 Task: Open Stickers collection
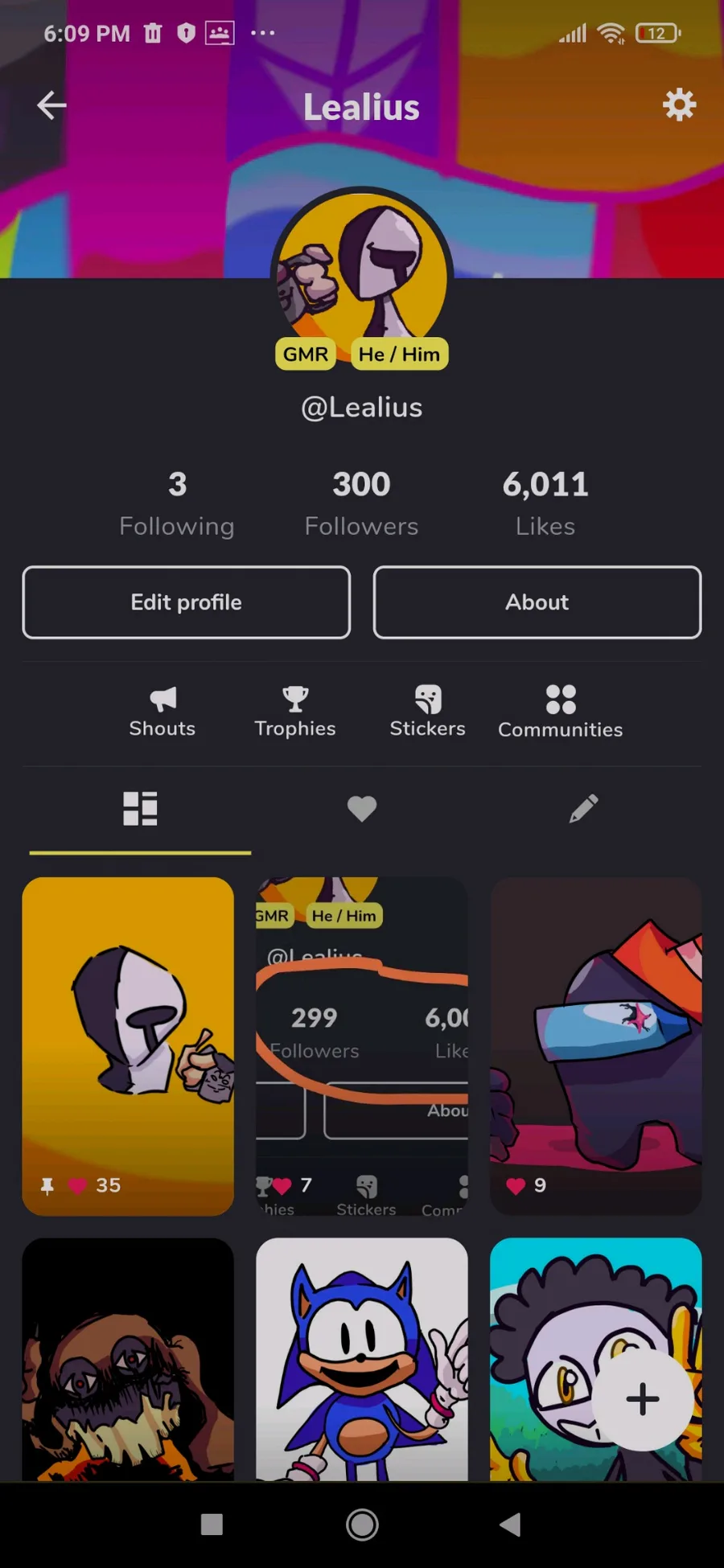coord(427,712)
